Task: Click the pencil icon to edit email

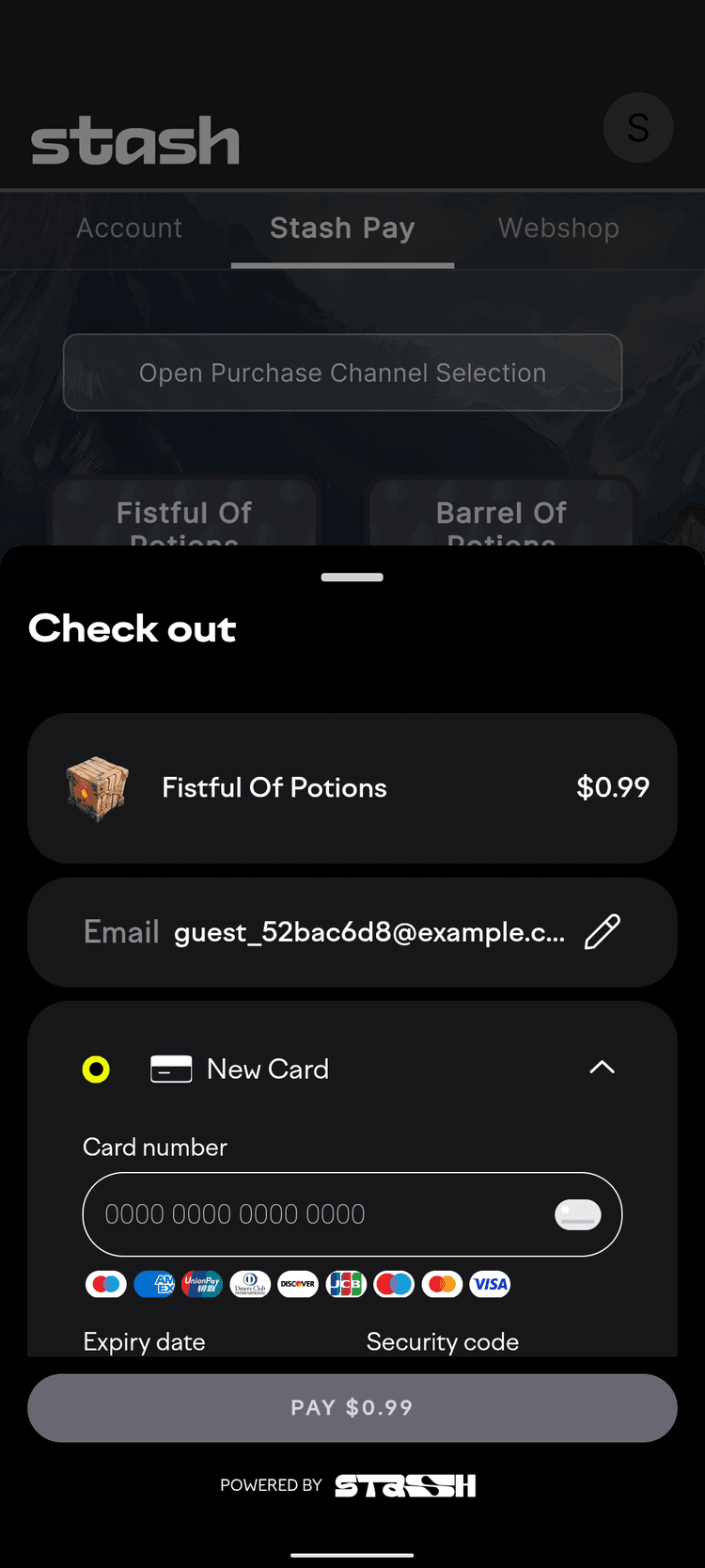Action: pos(602,931)
